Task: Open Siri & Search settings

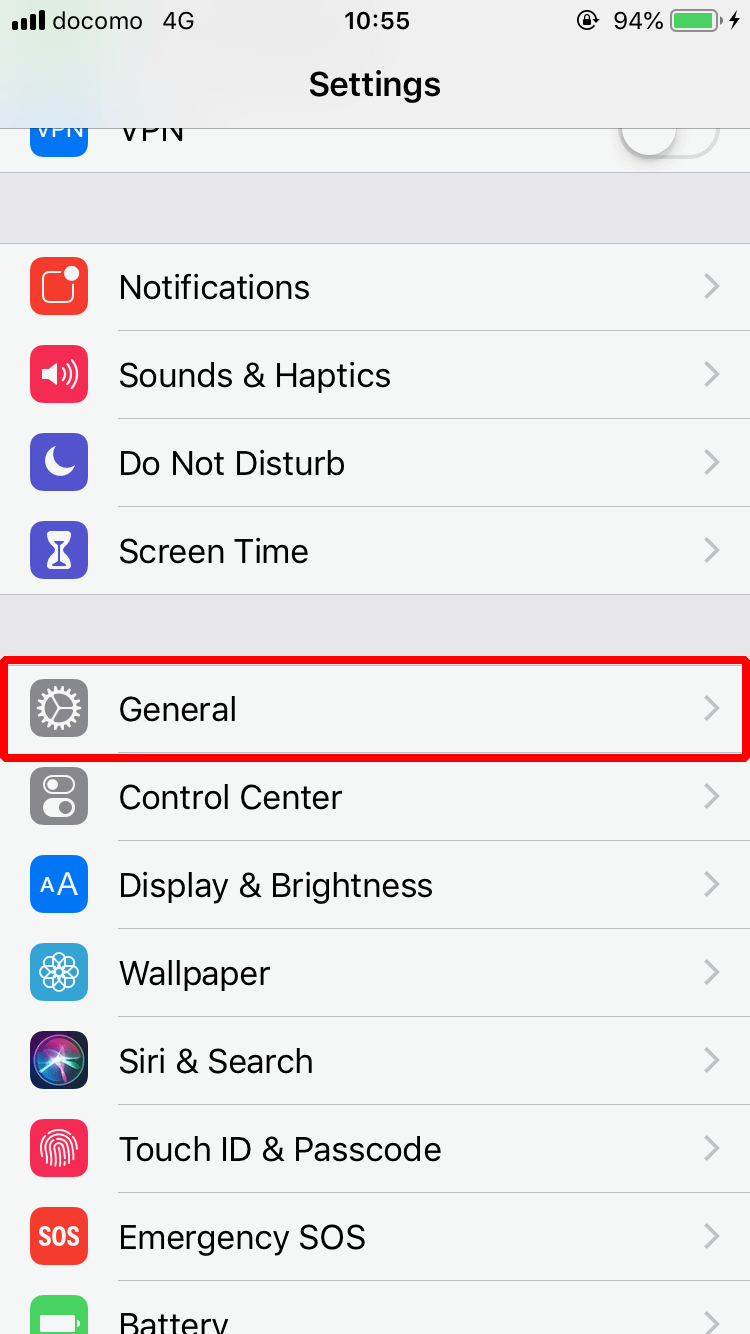Action: [x=375, y=1061]
